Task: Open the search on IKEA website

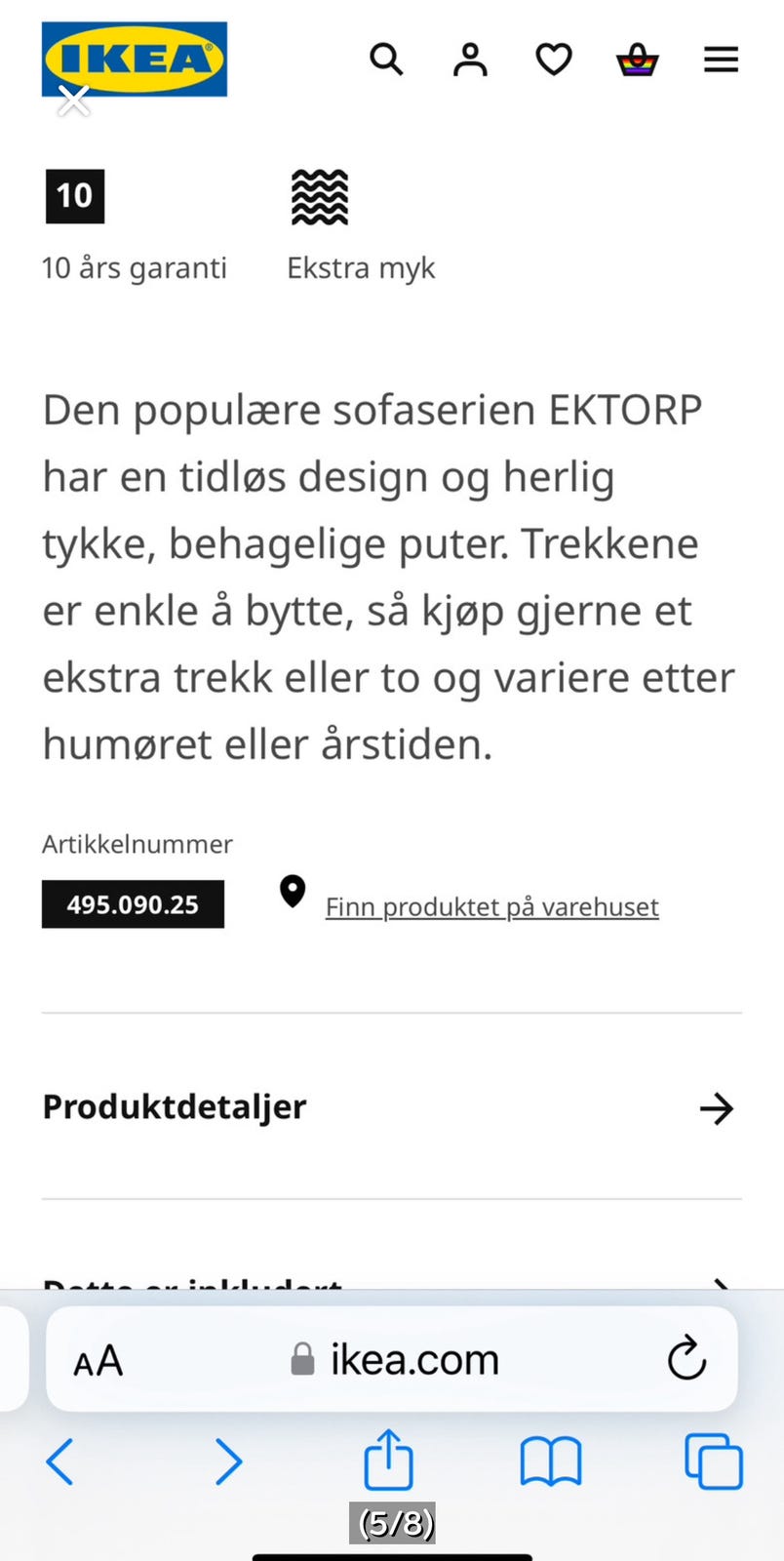Action: coord(386,59)
